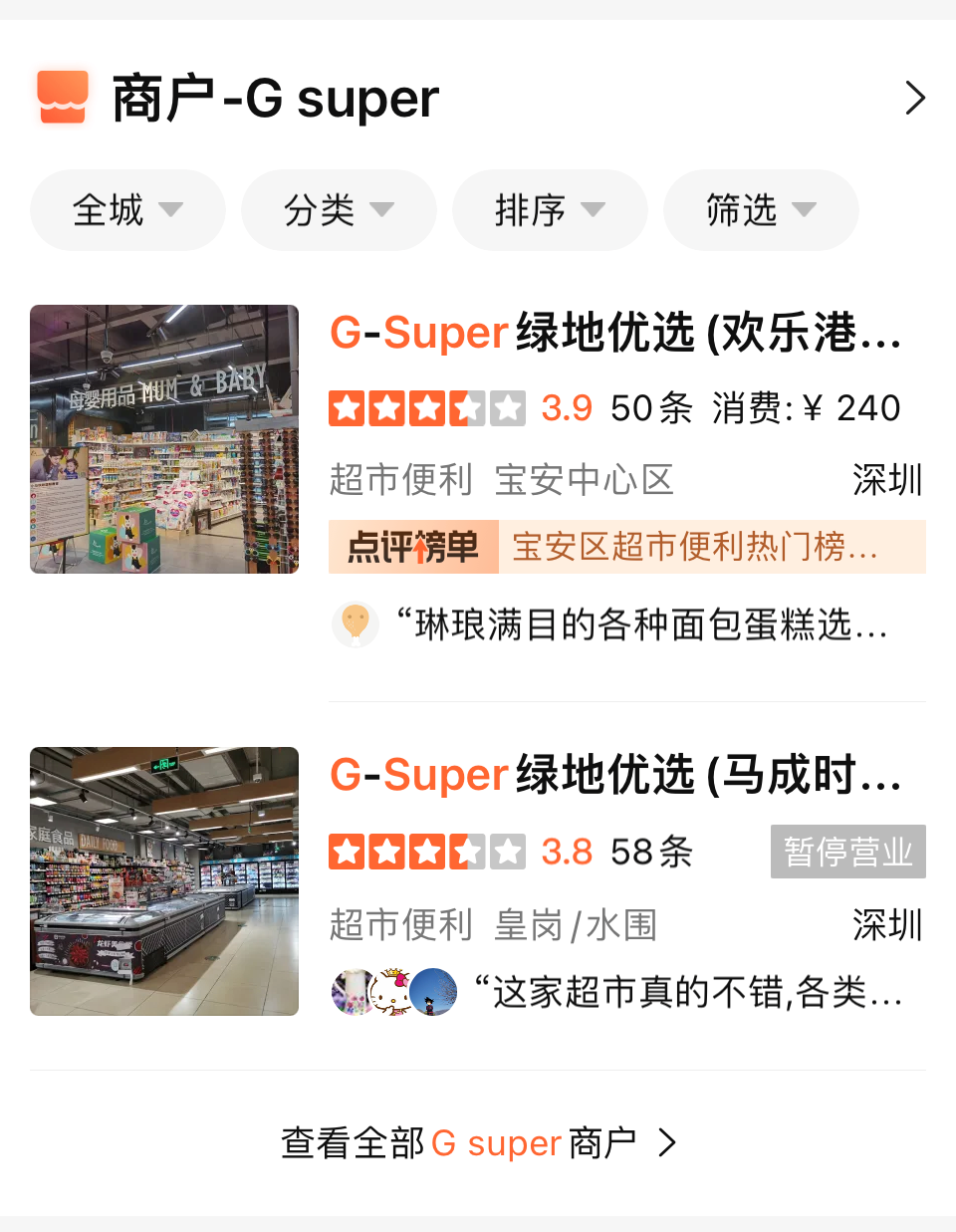Expand the 排序 sort dropdown
956x1232 pixels.
[550, 210]
